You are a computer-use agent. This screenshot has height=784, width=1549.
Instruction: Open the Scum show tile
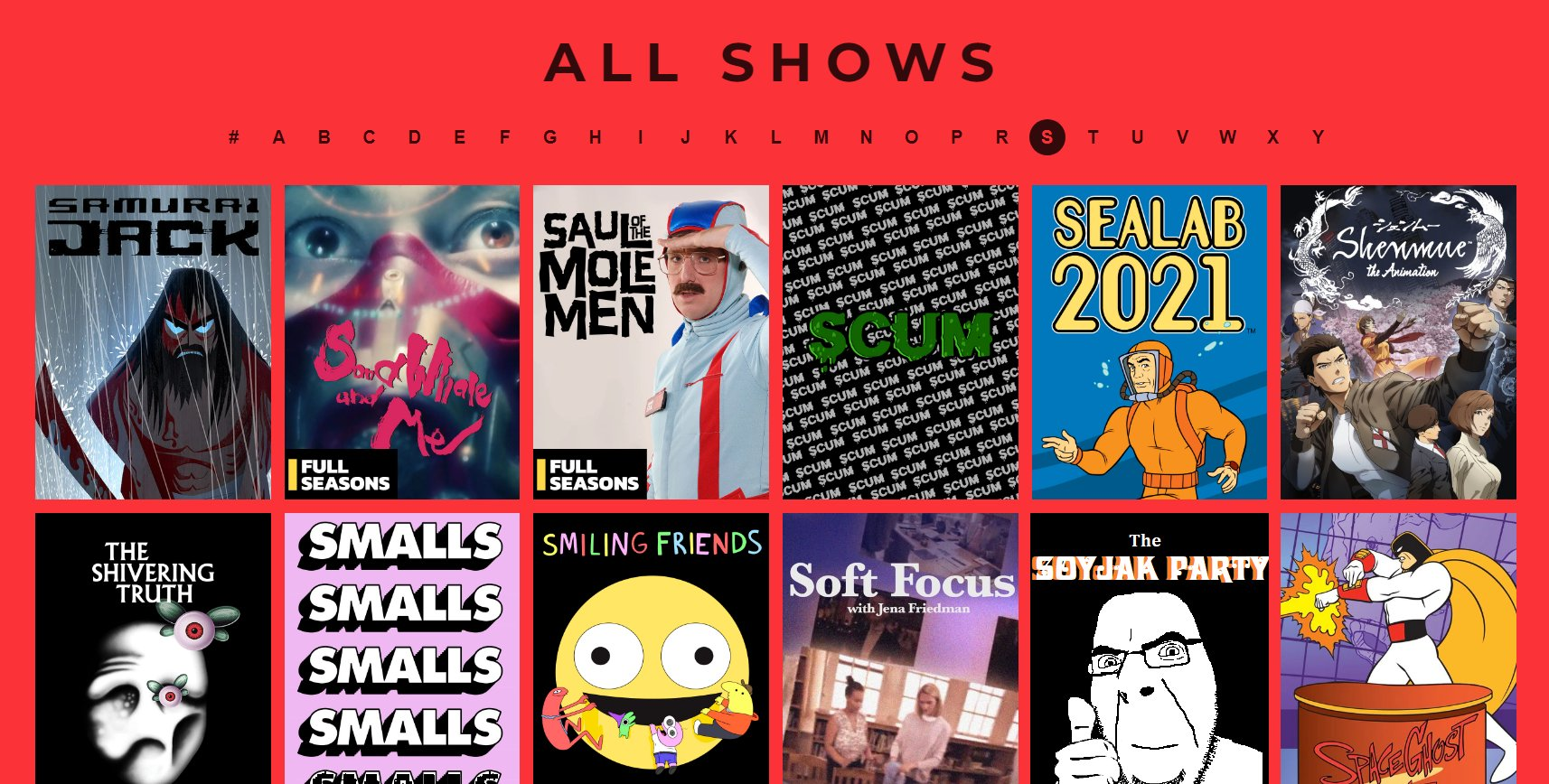click(900, 342)
